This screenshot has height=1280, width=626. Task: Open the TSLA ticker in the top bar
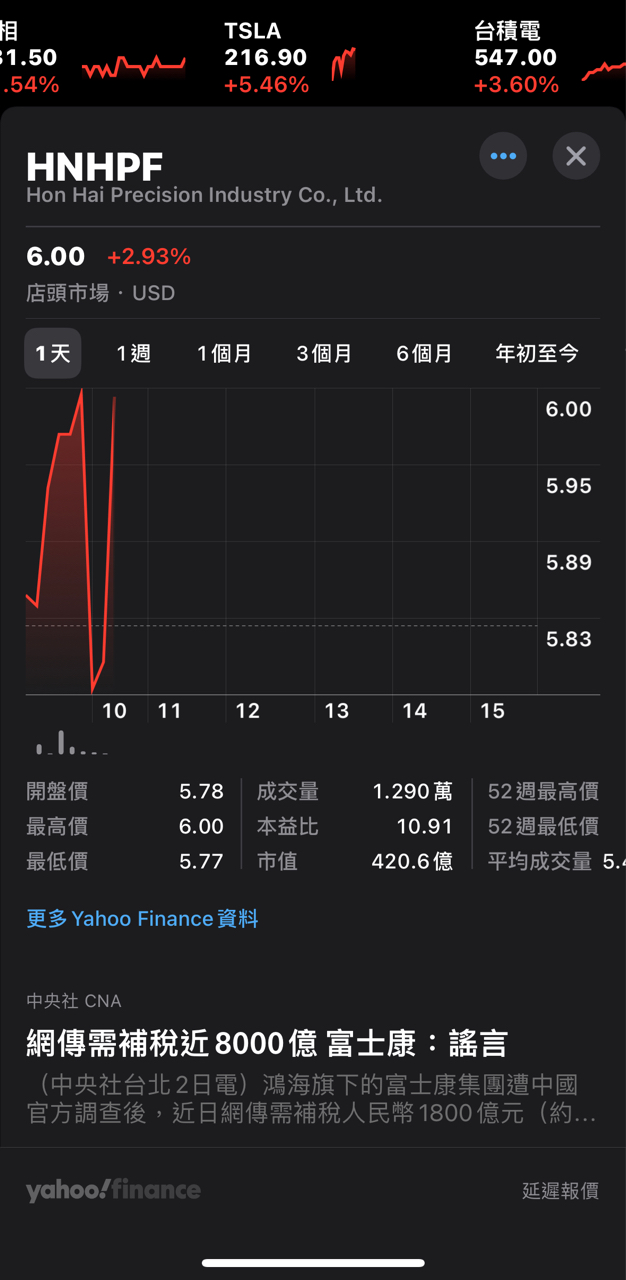pyautogui.click(x=290, y=58)
